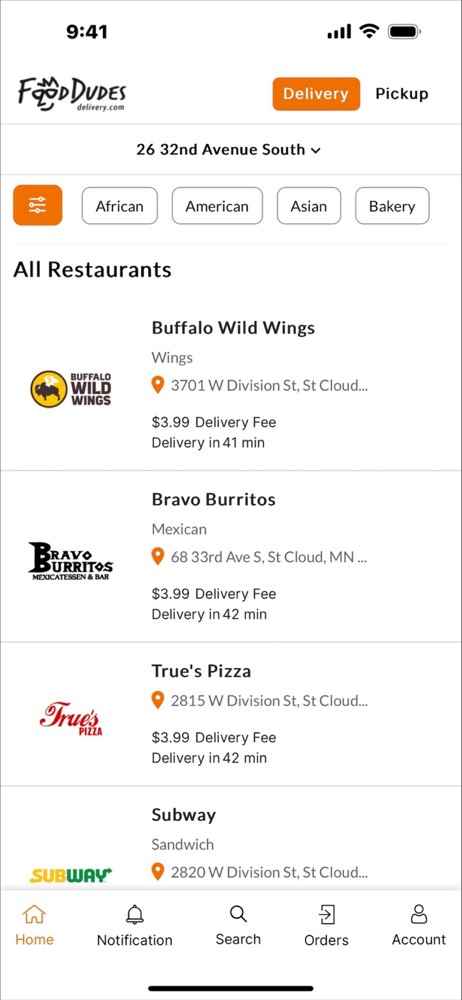
Task: Open the Account tab
Action: [419, 925]
